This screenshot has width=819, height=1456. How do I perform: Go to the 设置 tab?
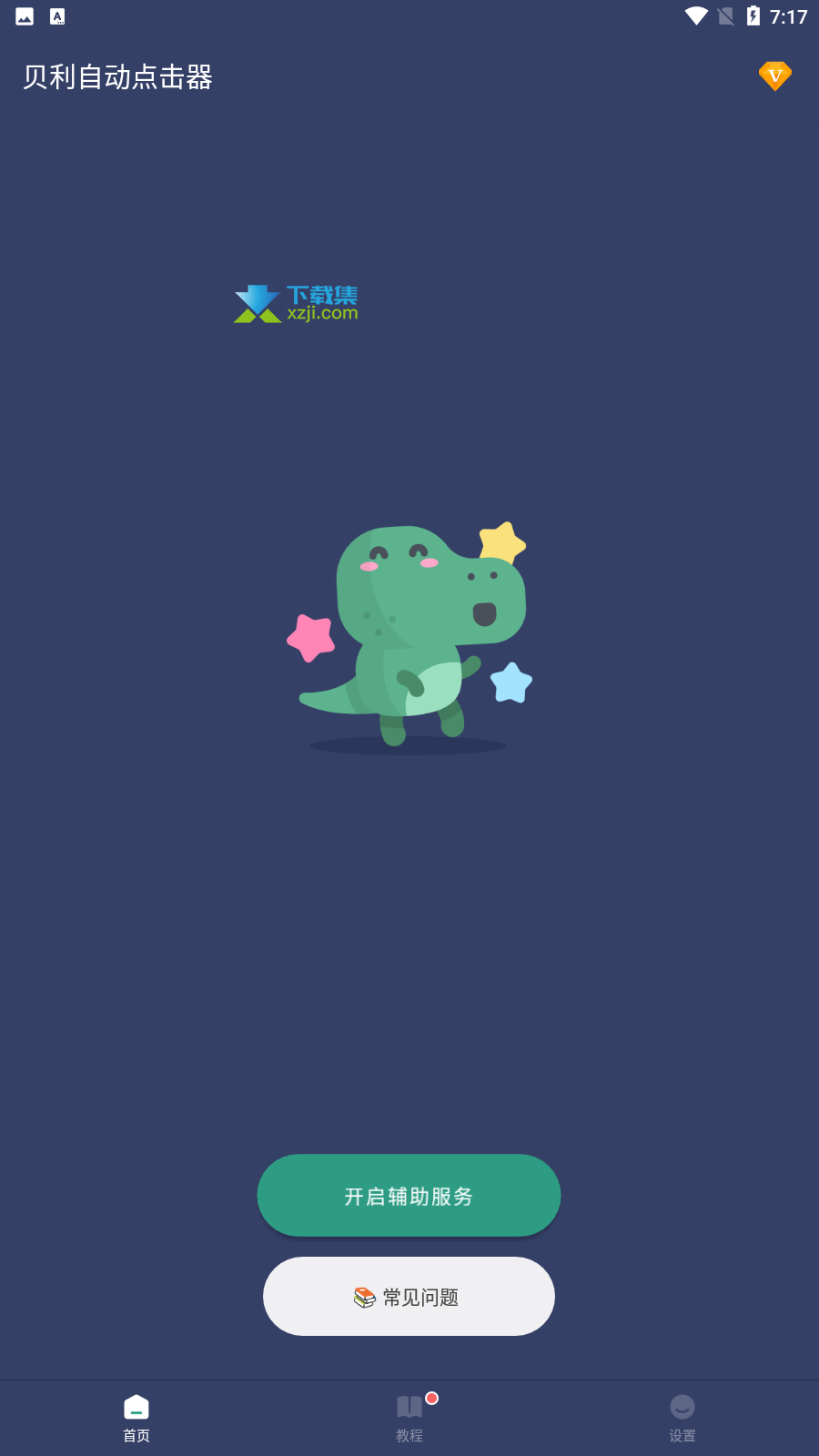click(x=682, y=1419)
